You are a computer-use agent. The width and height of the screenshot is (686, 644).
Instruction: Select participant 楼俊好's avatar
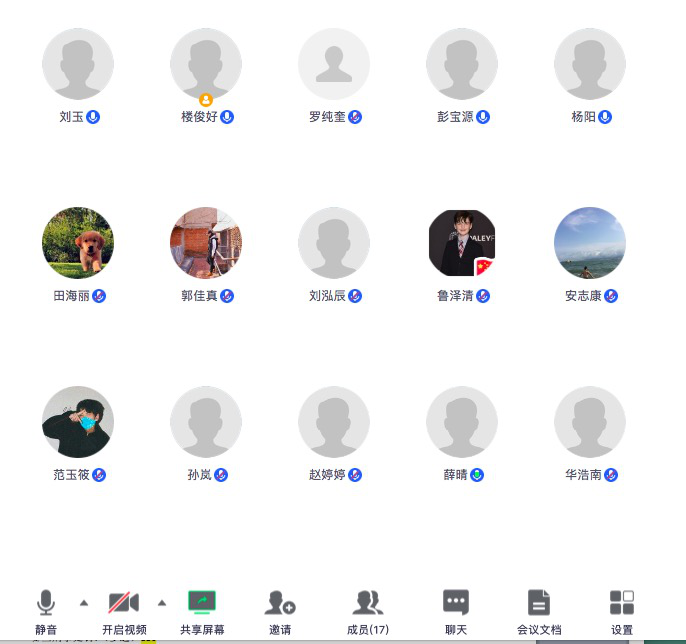click(206, 64)
